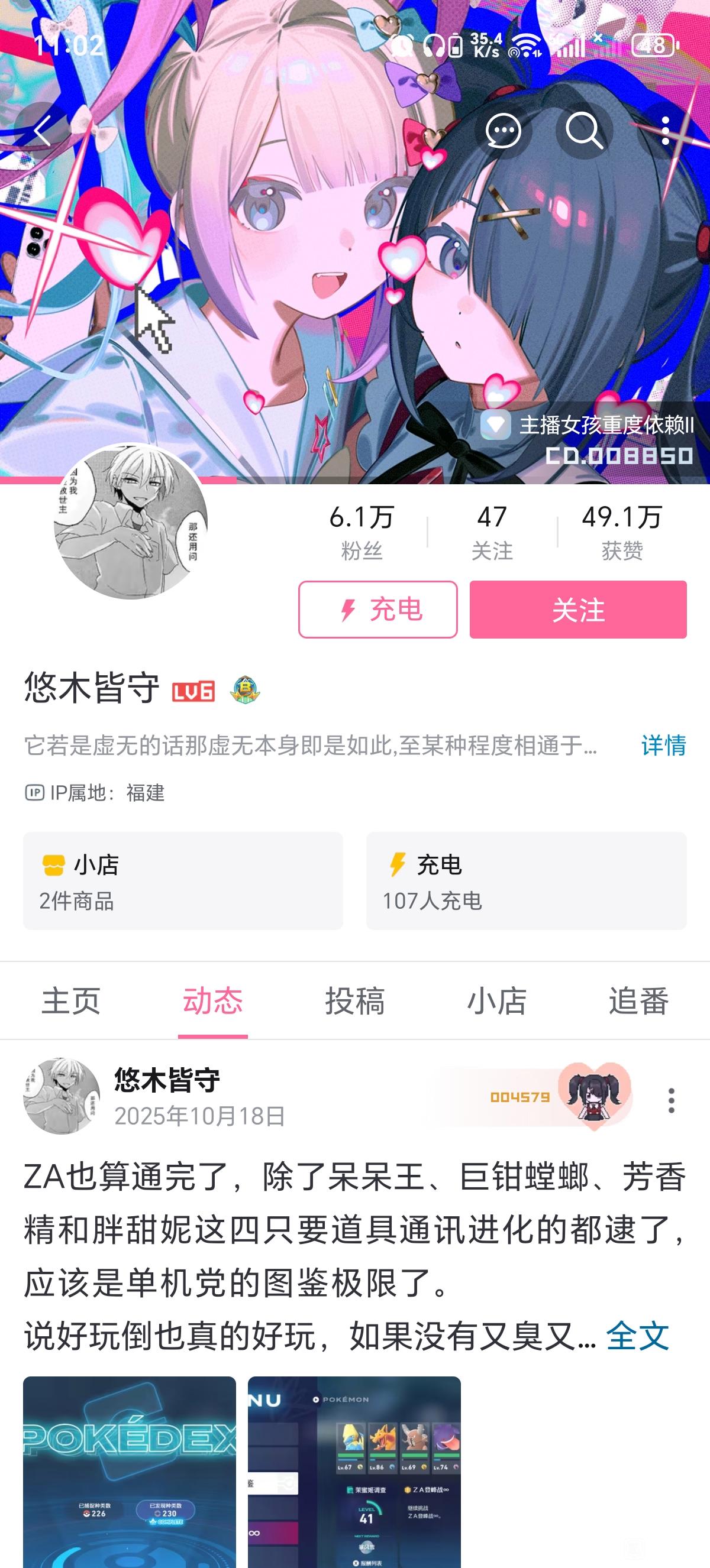
Task: Tap the 充电 button beside 关注
Action: 377,610
